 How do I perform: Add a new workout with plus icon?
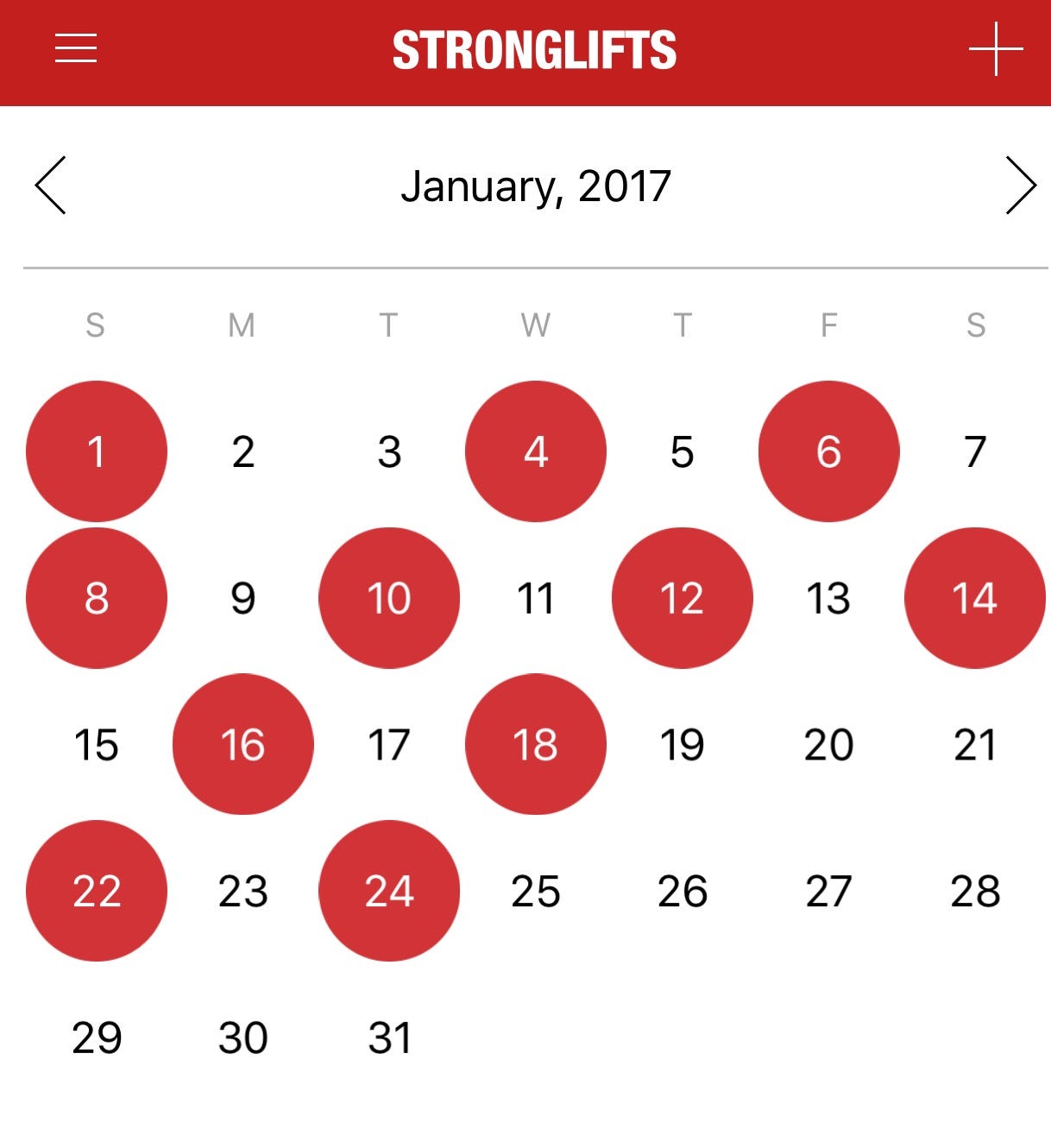(x=996, y=49)
